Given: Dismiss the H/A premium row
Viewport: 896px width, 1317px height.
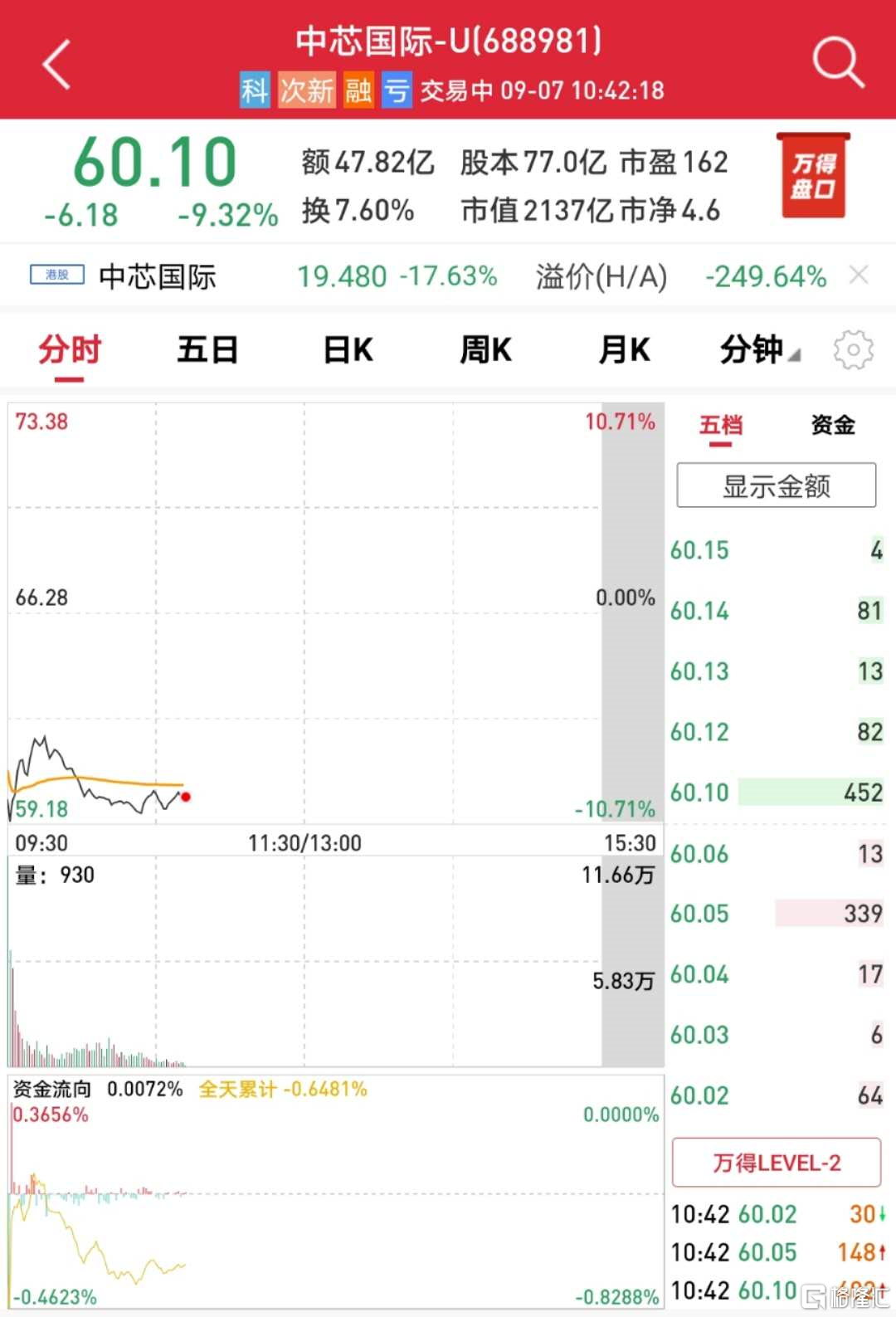Looking at the screenshot, I should click(x=859, y=275).
